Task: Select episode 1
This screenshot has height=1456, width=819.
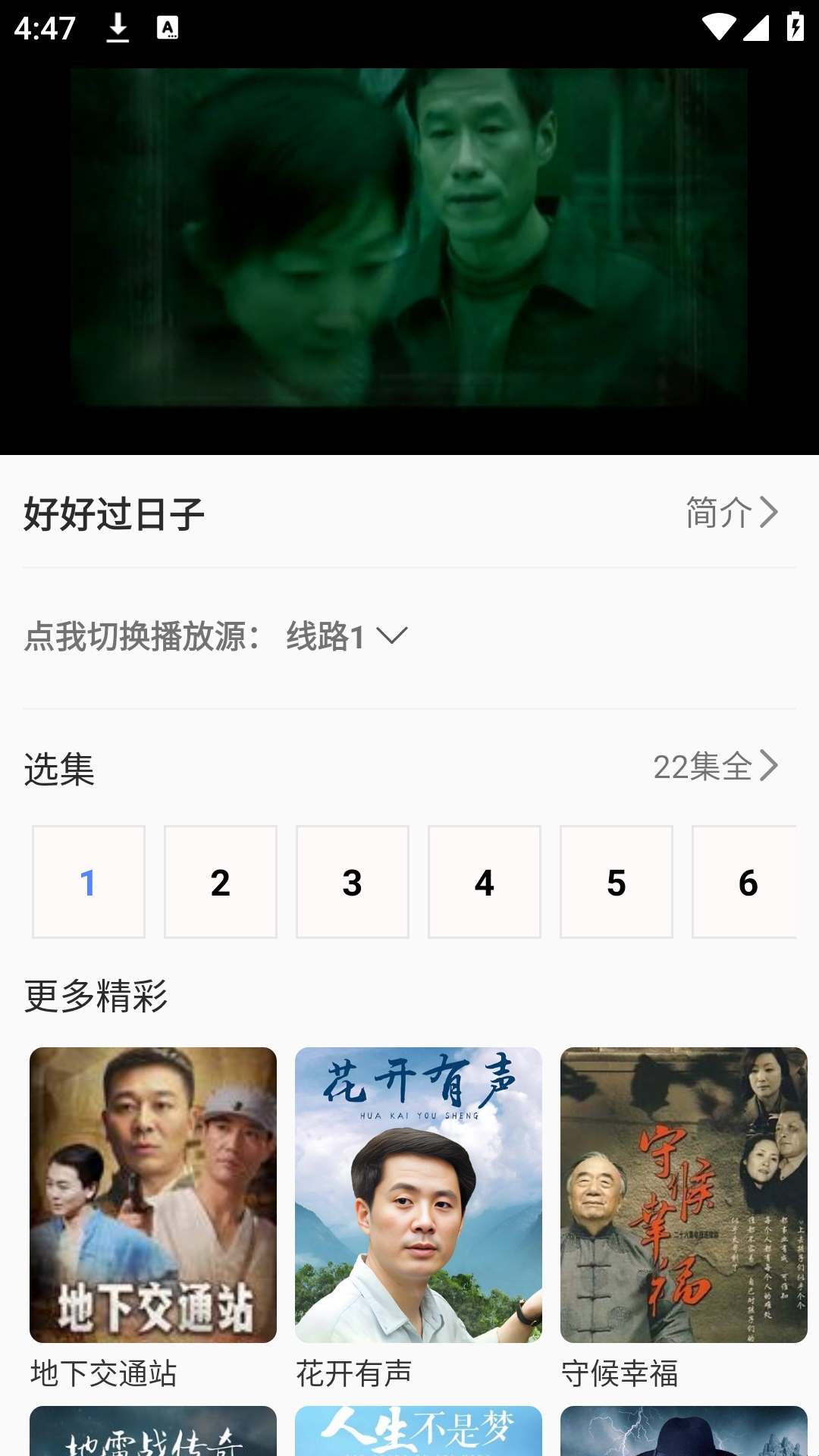Action: coord(89,882)
